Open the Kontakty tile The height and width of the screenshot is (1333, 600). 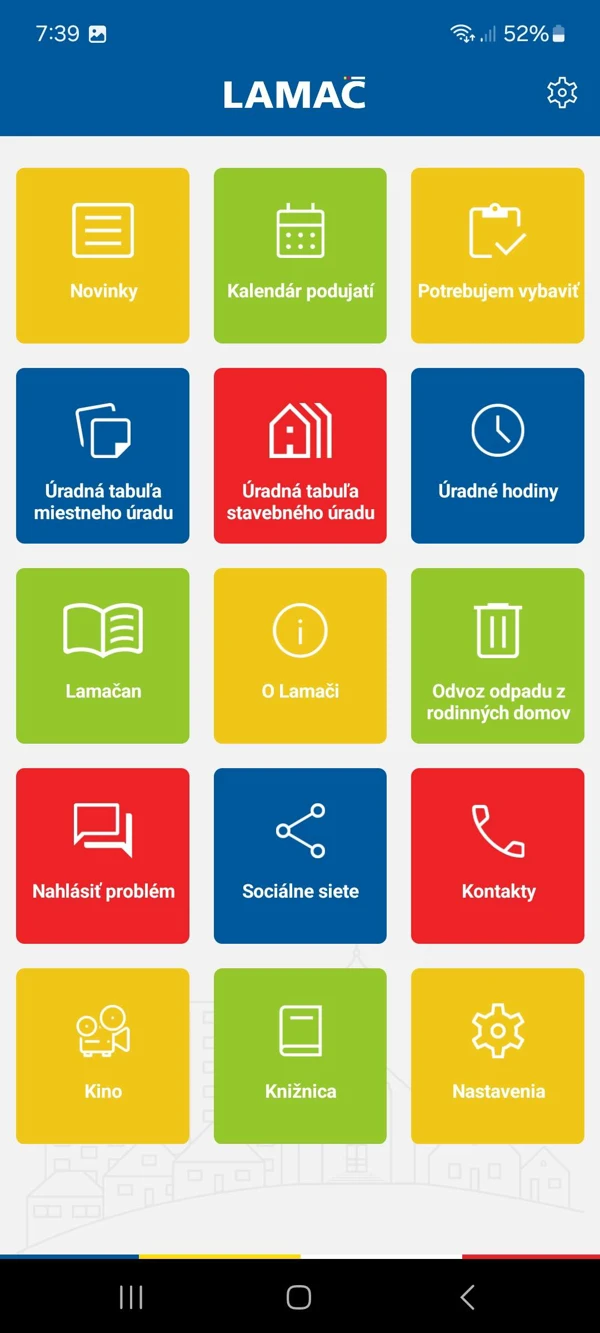[498, 856]
